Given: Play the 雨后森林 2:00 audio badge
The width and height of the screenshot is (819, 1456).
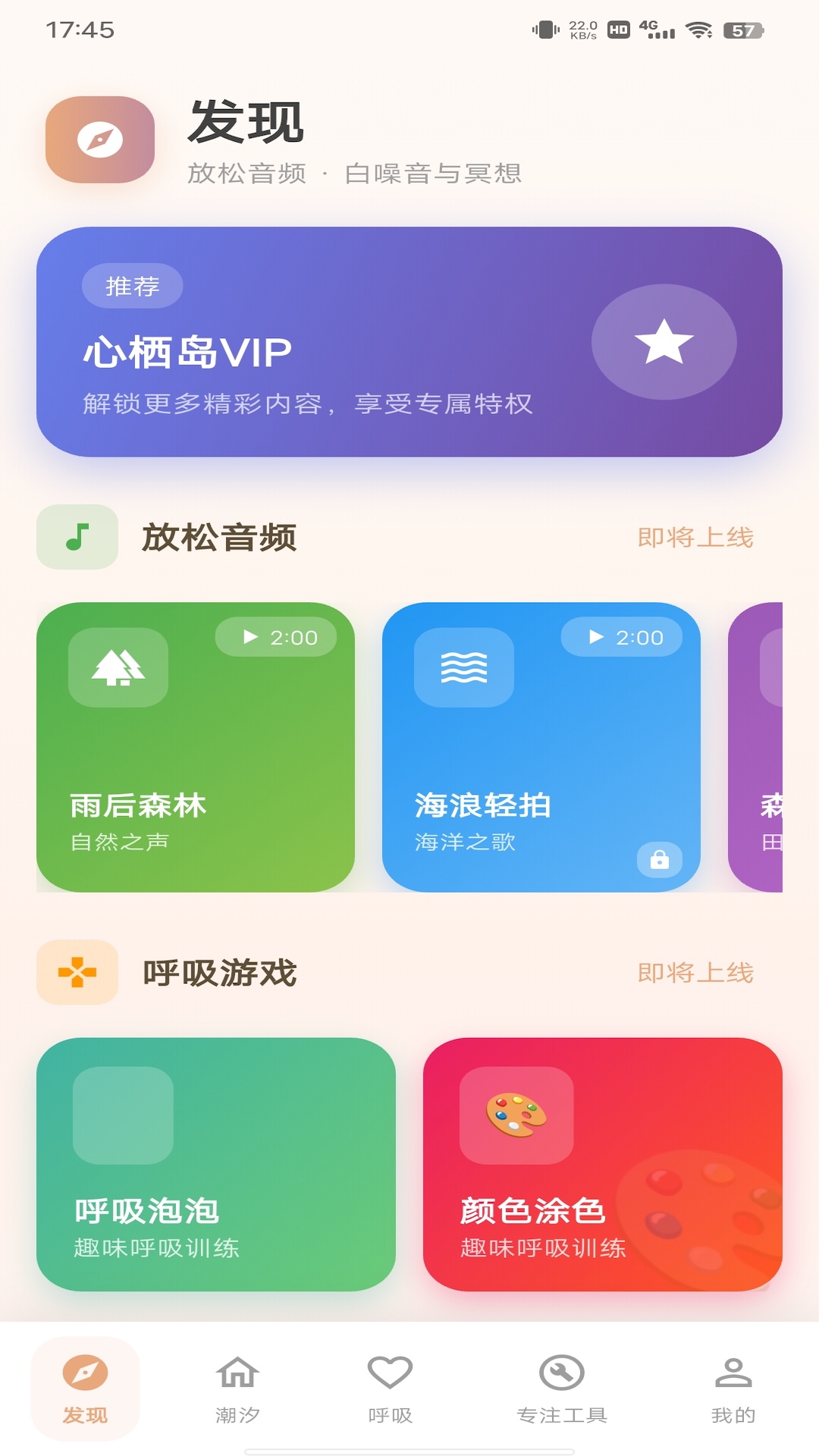Looking at the screenshot, I should click(278, 638).
